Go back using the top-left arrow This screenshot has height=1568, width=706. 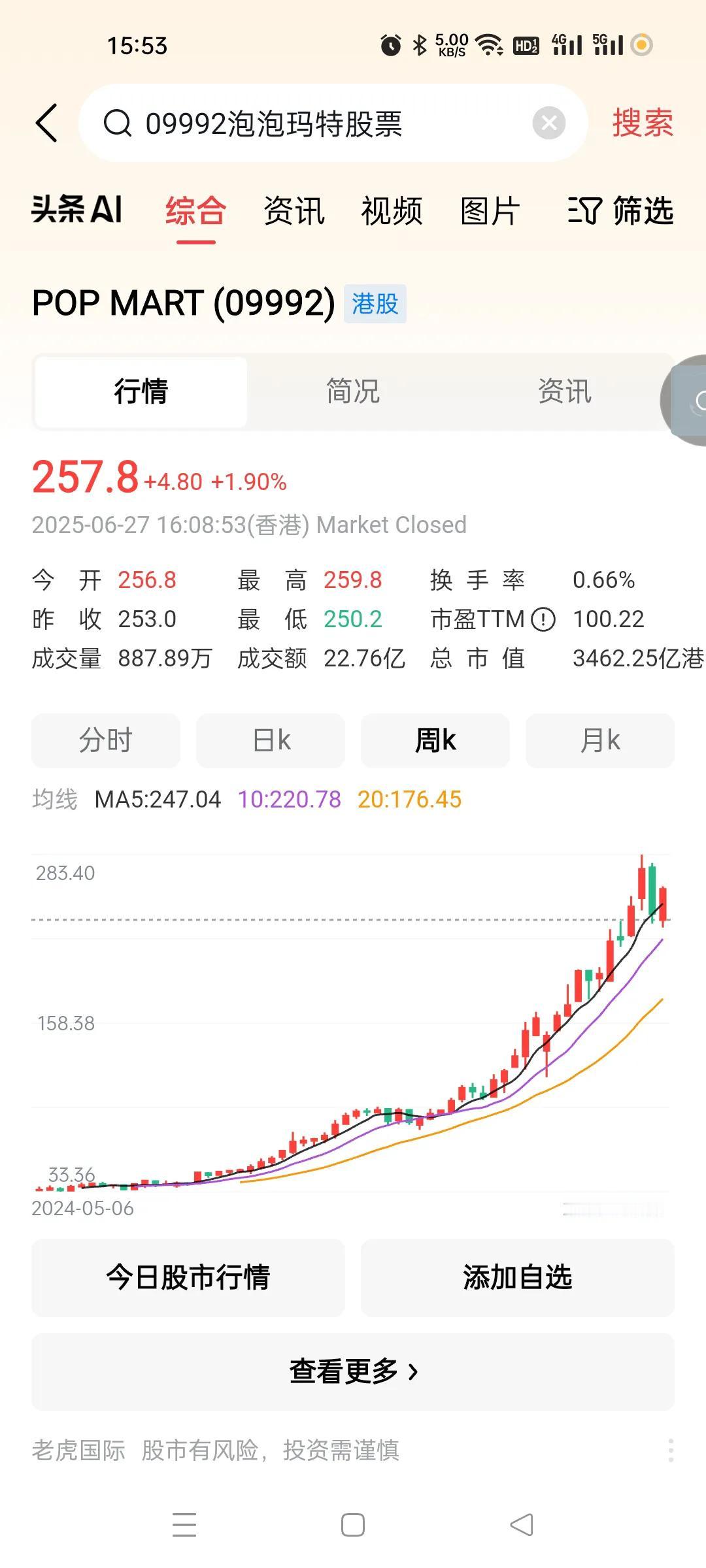coord(46,123)
